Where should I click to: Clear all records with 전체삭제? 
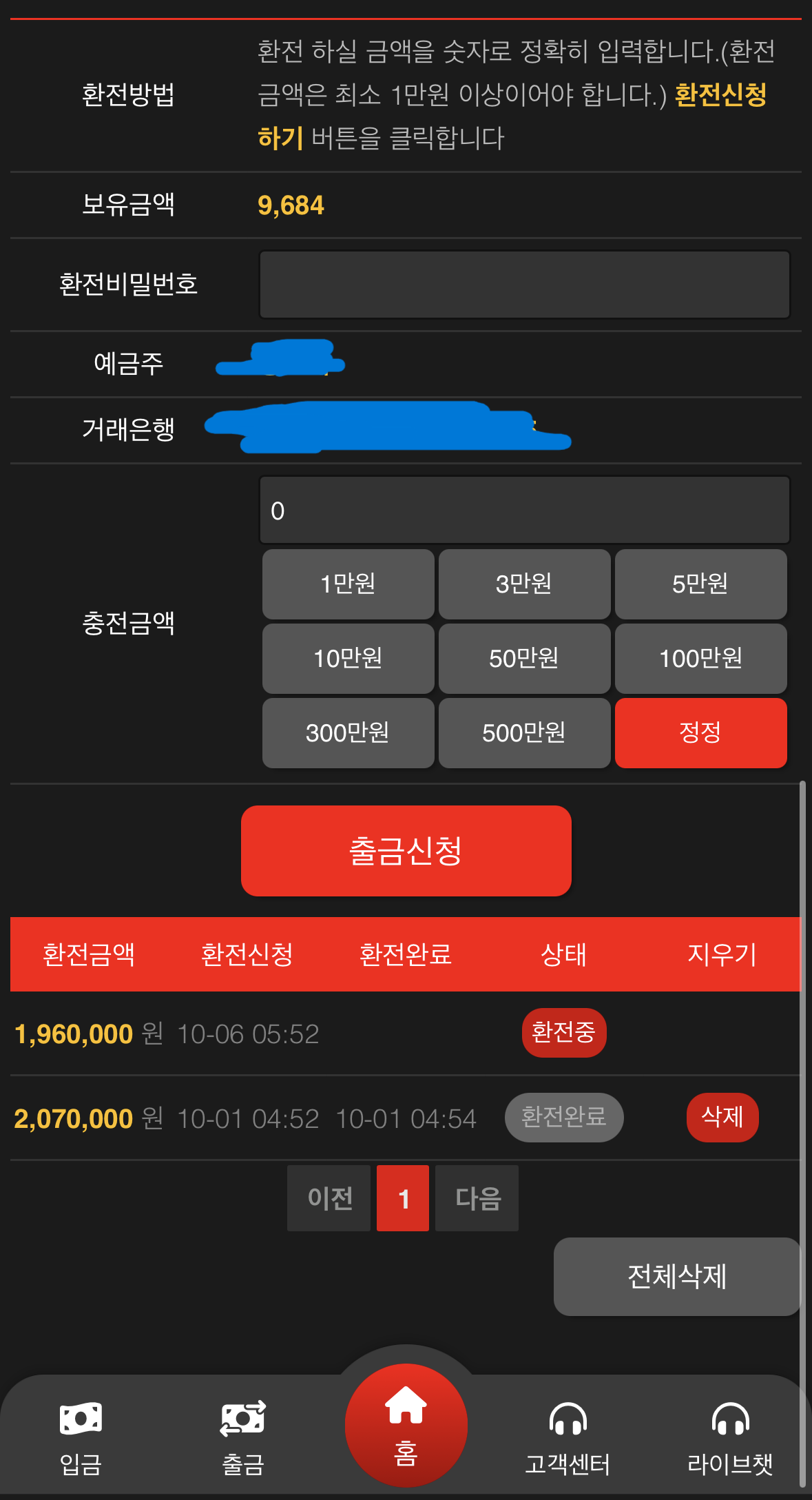point(676,1277)
